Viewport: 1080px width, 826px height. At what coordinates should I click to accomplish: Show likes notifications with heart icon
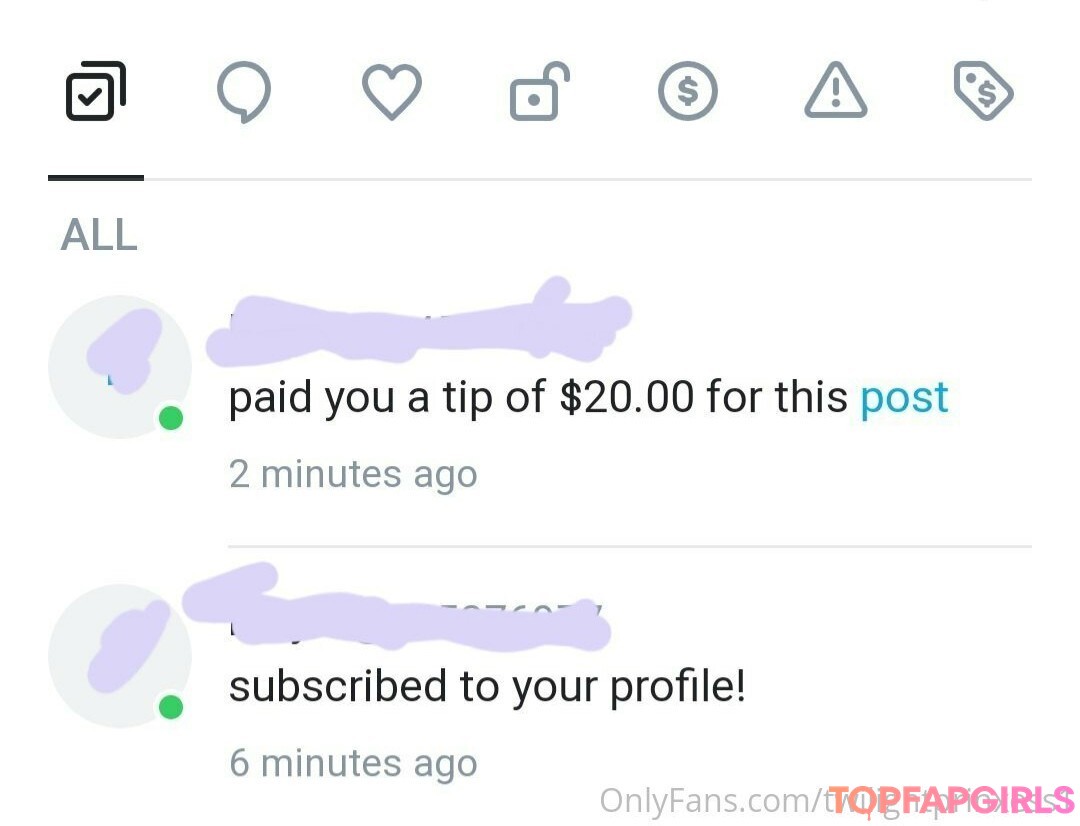tap(391, 93)
